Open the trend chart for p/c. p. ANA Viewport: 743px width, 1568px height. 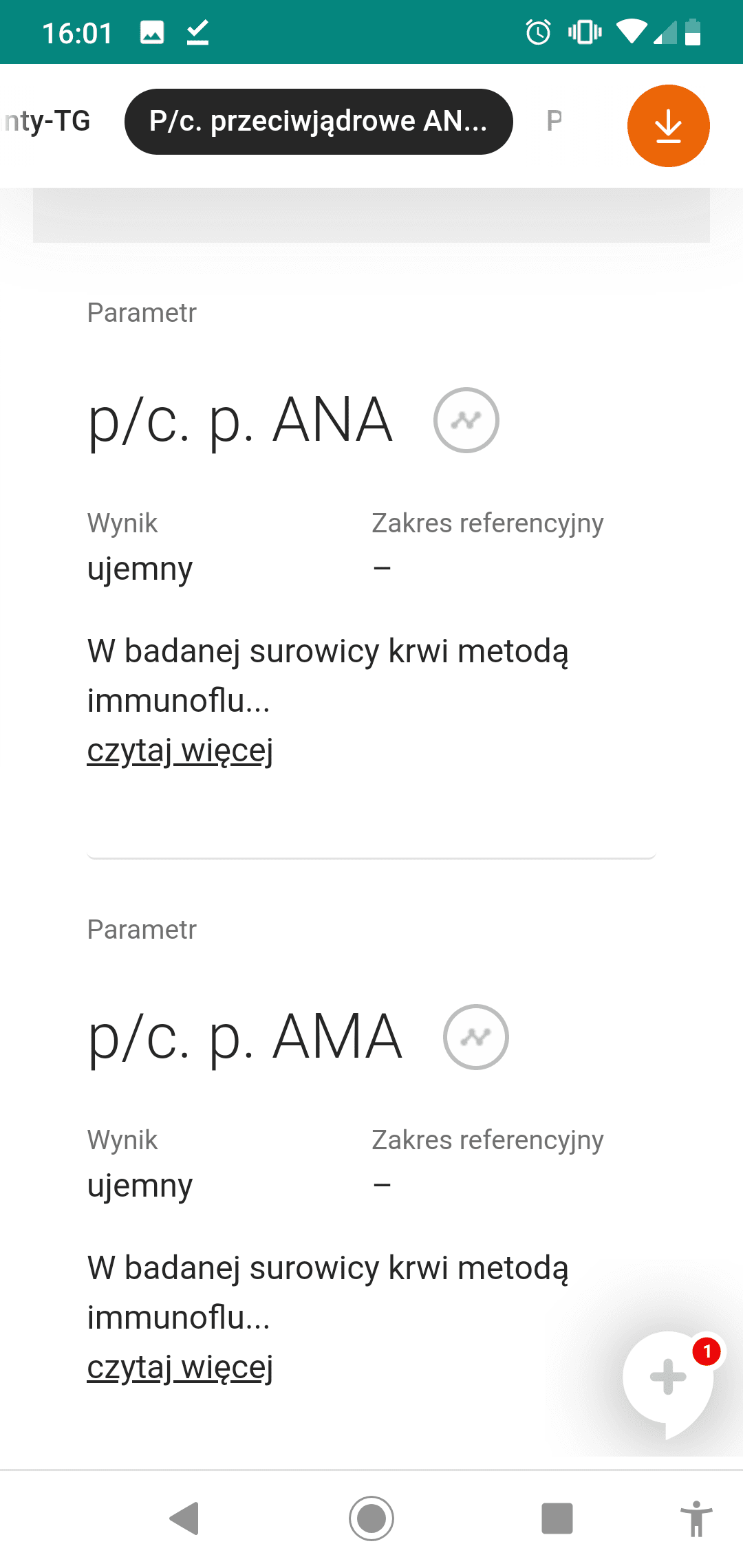(466, 420)
